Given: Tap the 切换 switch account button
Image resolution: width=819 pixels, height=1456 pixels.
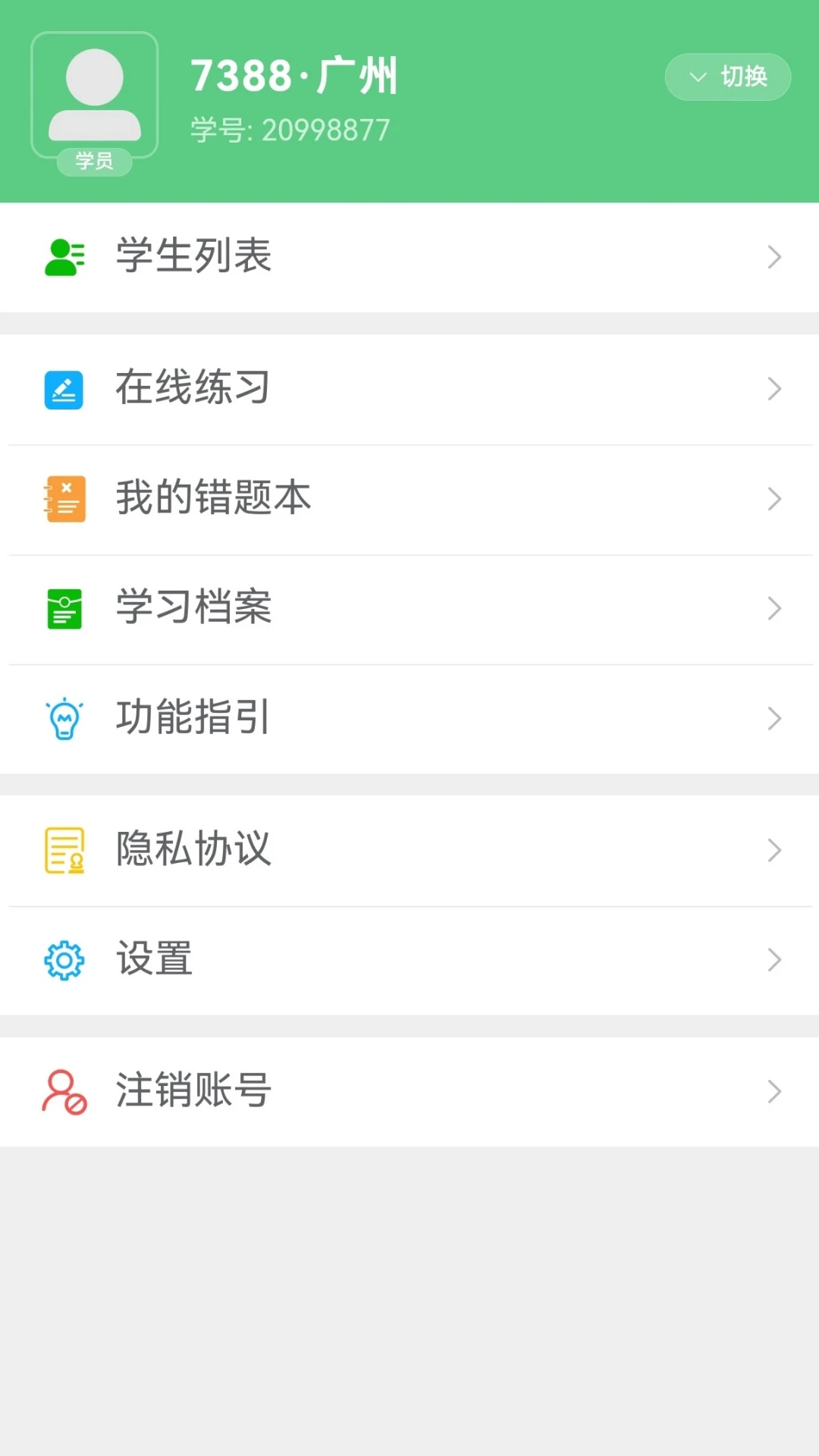Looking at the screenshot, I should (728, 77).
